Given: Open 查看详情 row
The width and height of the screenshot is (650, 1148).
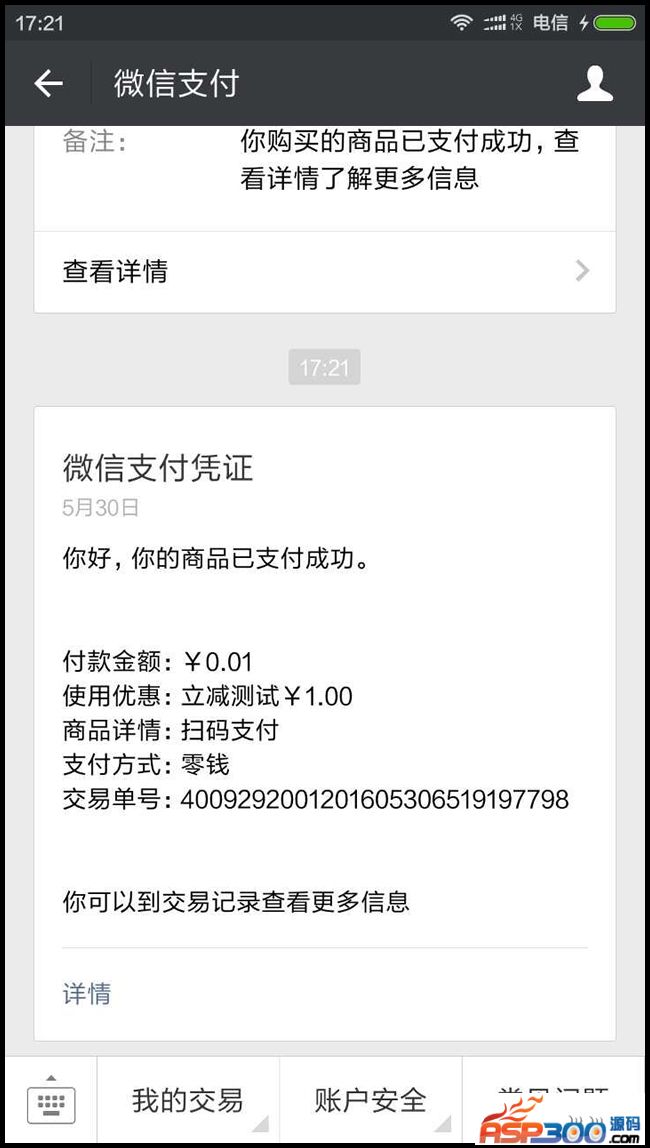Looking at the screenshot, I should pyautogui.click(x=324, y=271).
